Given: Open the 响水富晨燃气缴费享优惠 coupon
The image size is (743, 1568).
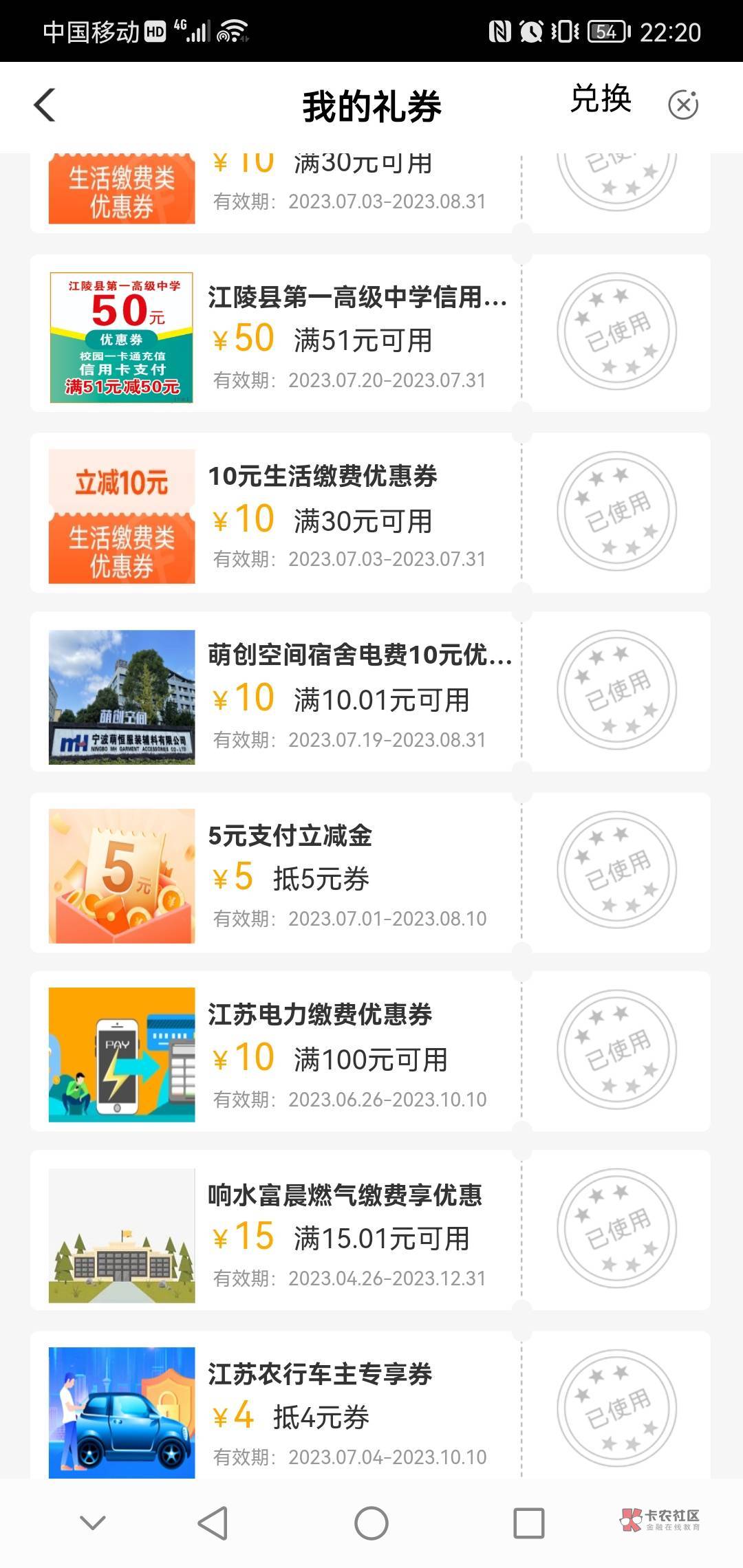Looking at the screenshot, I should 345,1195.
